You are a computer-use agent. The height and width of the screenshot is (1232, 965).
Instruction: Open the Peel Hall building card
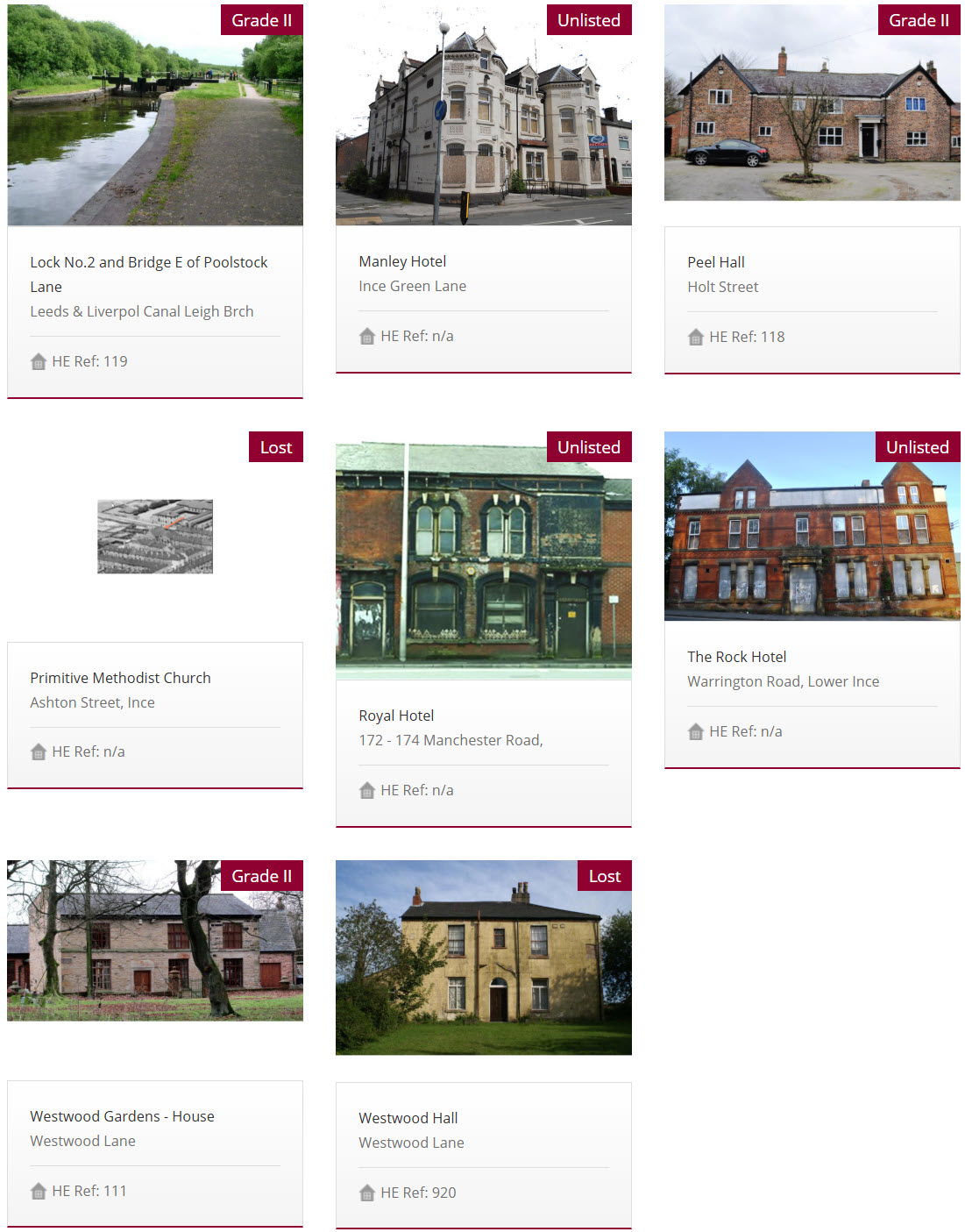tap(715, 262)
